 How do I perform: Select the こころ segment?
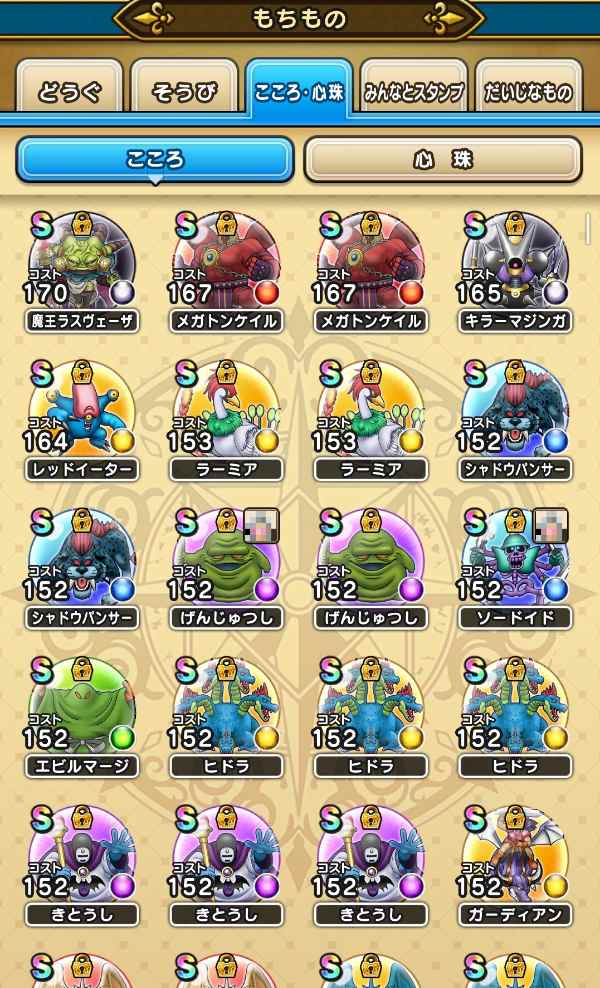pyautogui.click(x=155, y=160)
